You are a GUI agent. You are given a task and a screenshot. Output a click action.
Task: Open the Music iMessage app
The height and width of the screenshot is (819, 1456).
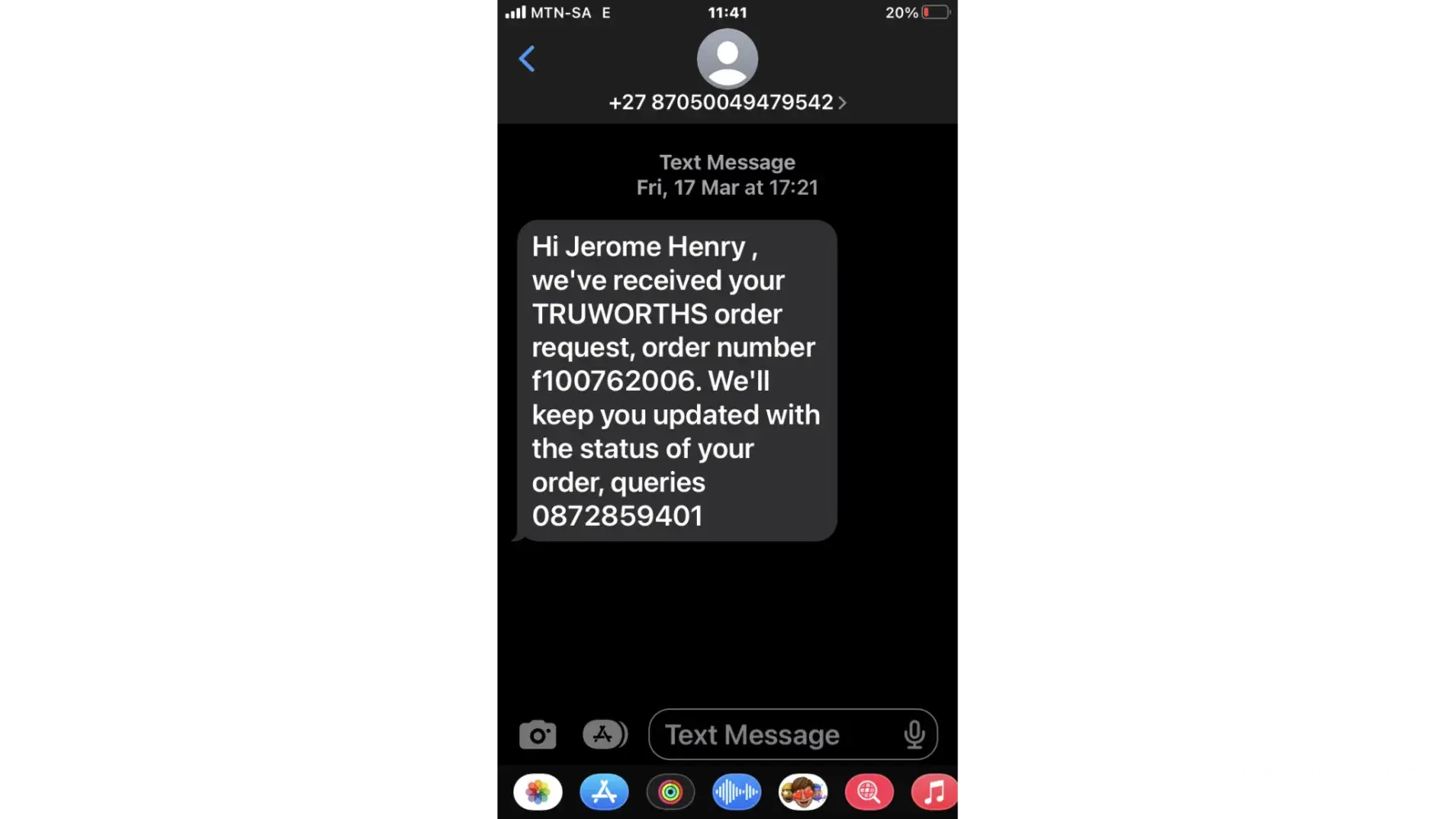click(934, 792)
